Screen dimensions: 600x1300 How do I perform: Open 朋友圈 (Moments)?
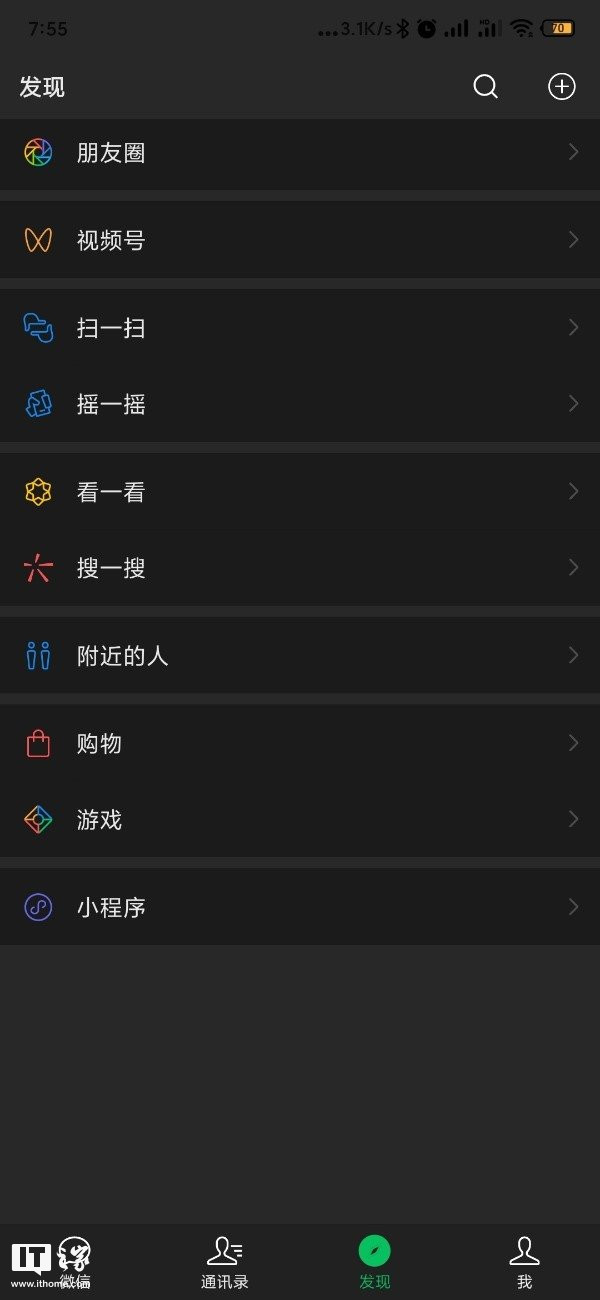point(300,152)
